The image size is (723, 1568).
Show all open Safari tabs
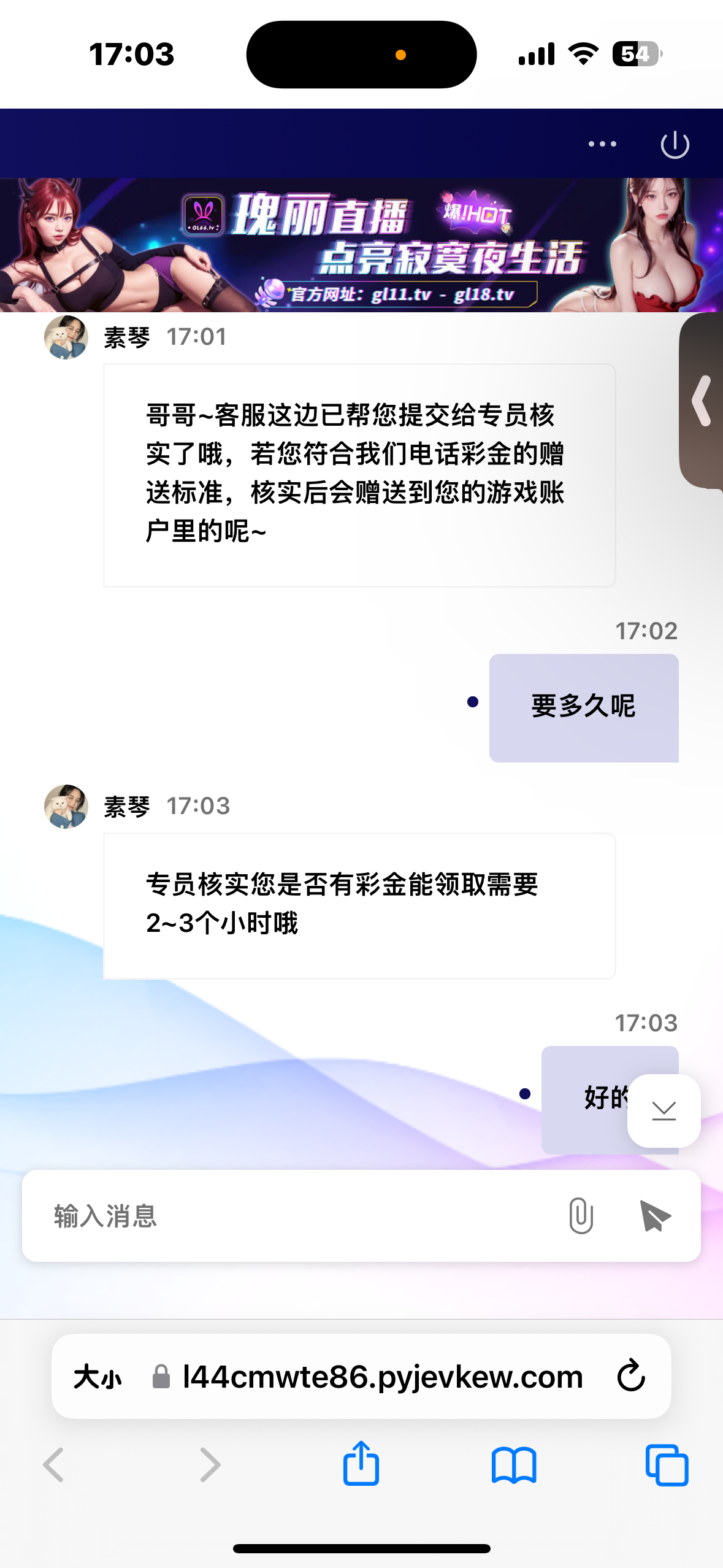click(667, 1465)
